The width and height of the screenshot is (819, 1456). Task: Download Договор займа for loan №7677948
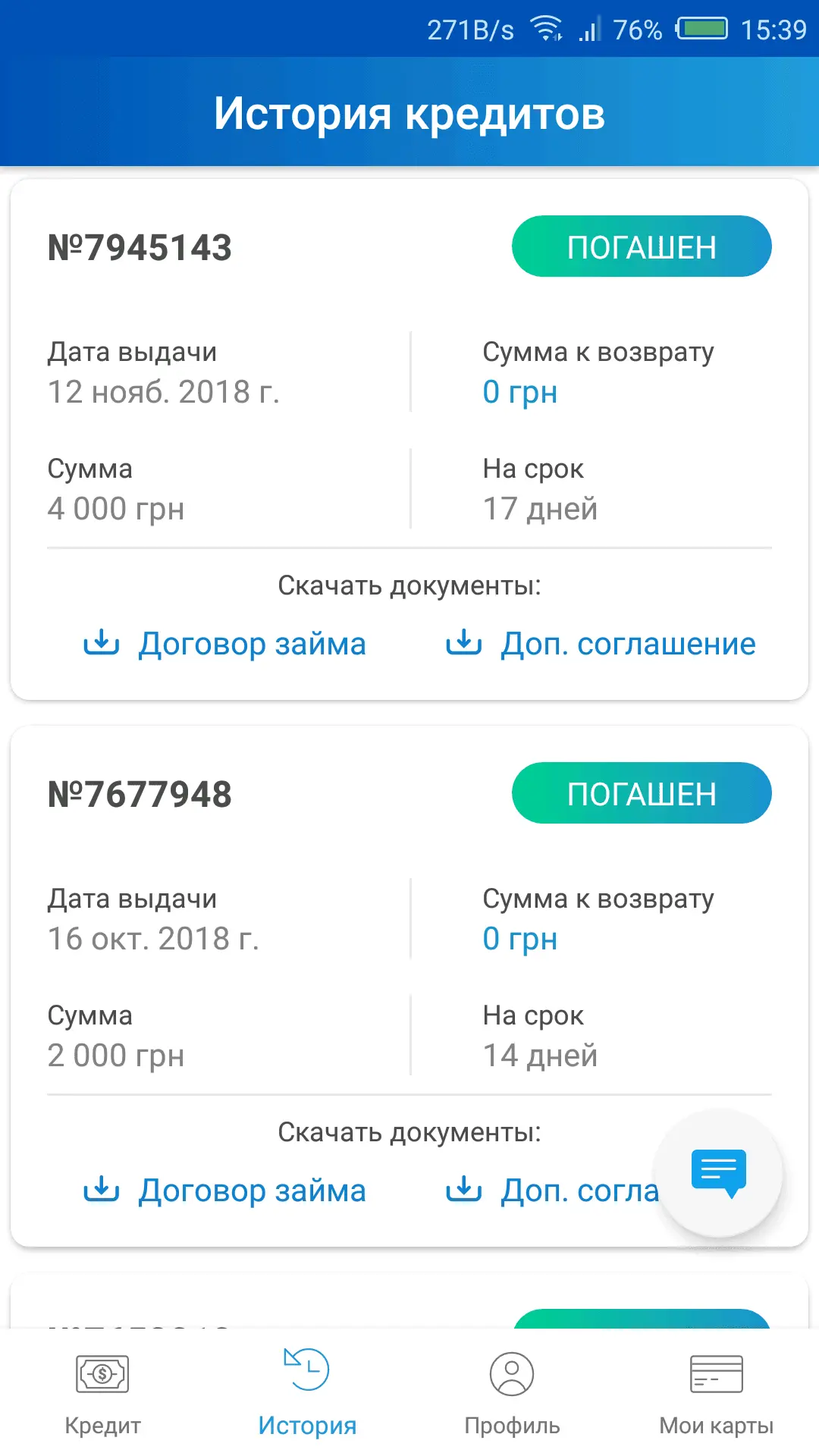point(225,1191)
